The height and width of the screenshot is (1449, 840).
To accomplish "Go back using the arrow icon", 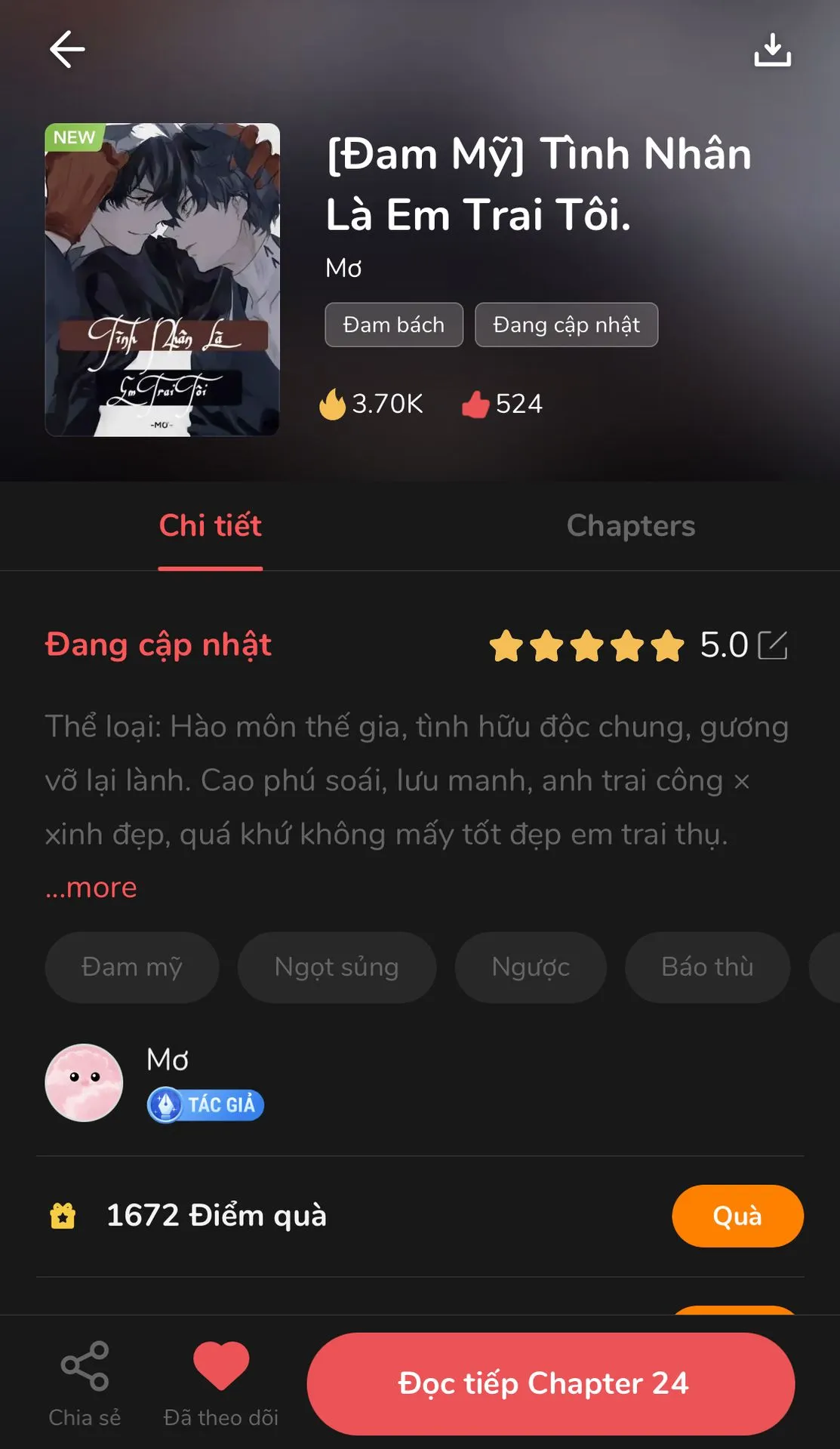I will tap(67, 50).
